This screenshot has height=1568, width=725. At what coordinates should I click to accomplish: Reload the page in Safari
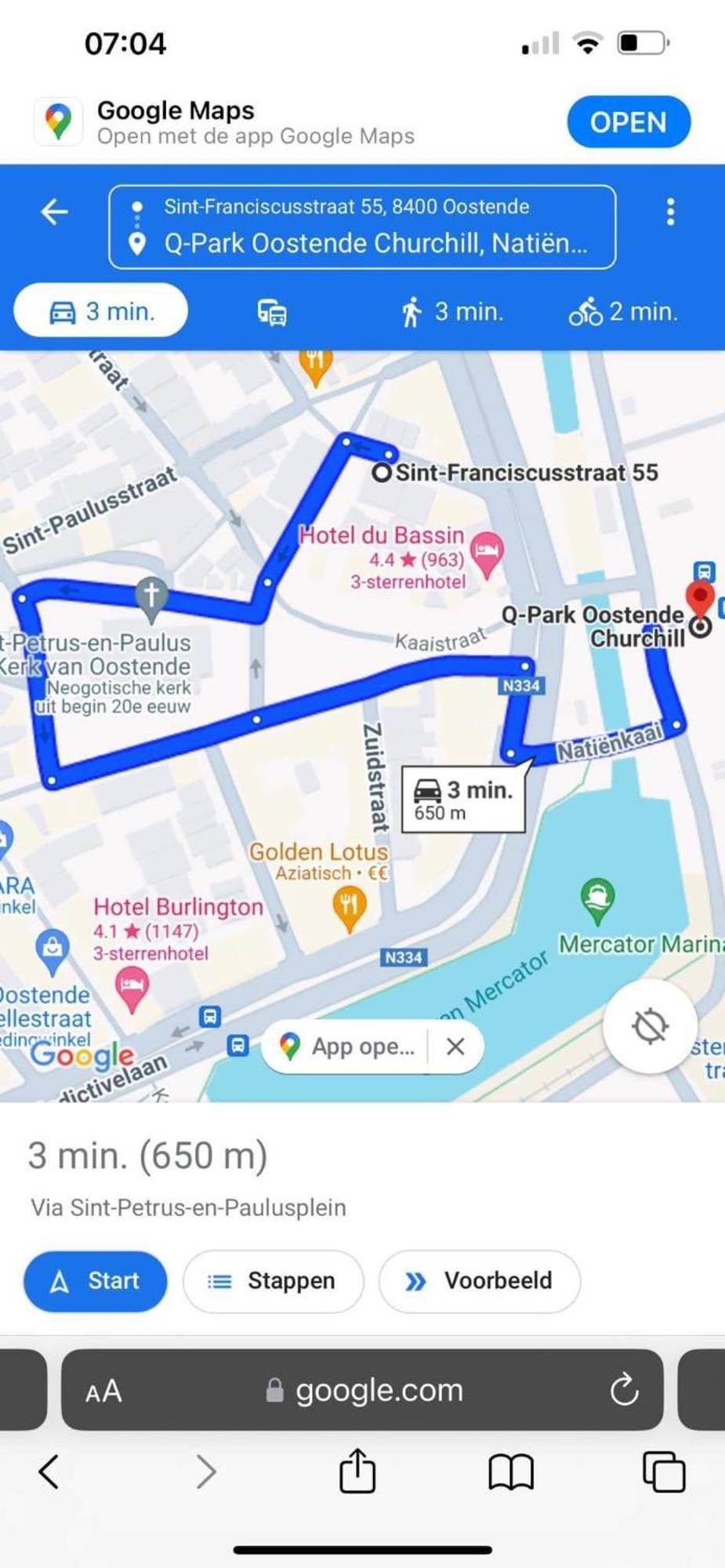tap(625, 1390)
